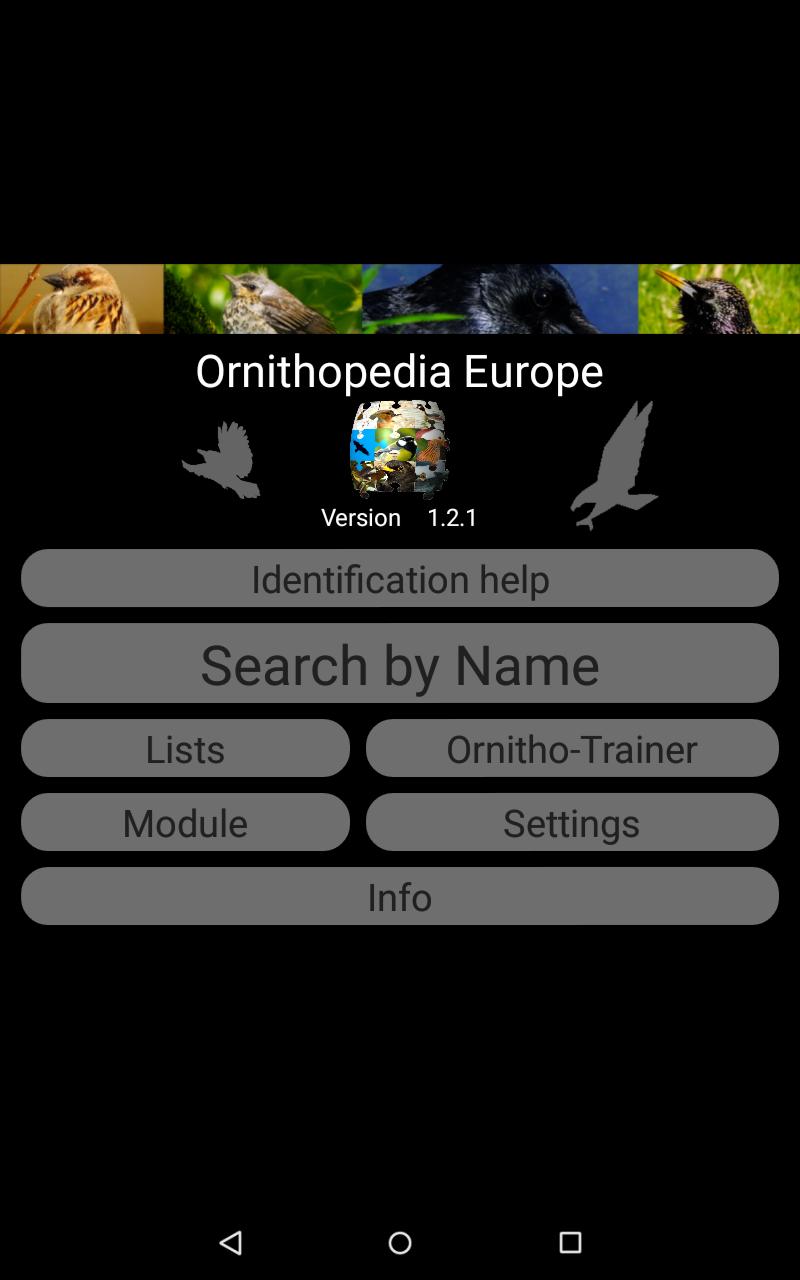This screenshot has width=800, height=1280.
Task: Launch the Ornitho-Trainer
Action: (x=572, y=748)
